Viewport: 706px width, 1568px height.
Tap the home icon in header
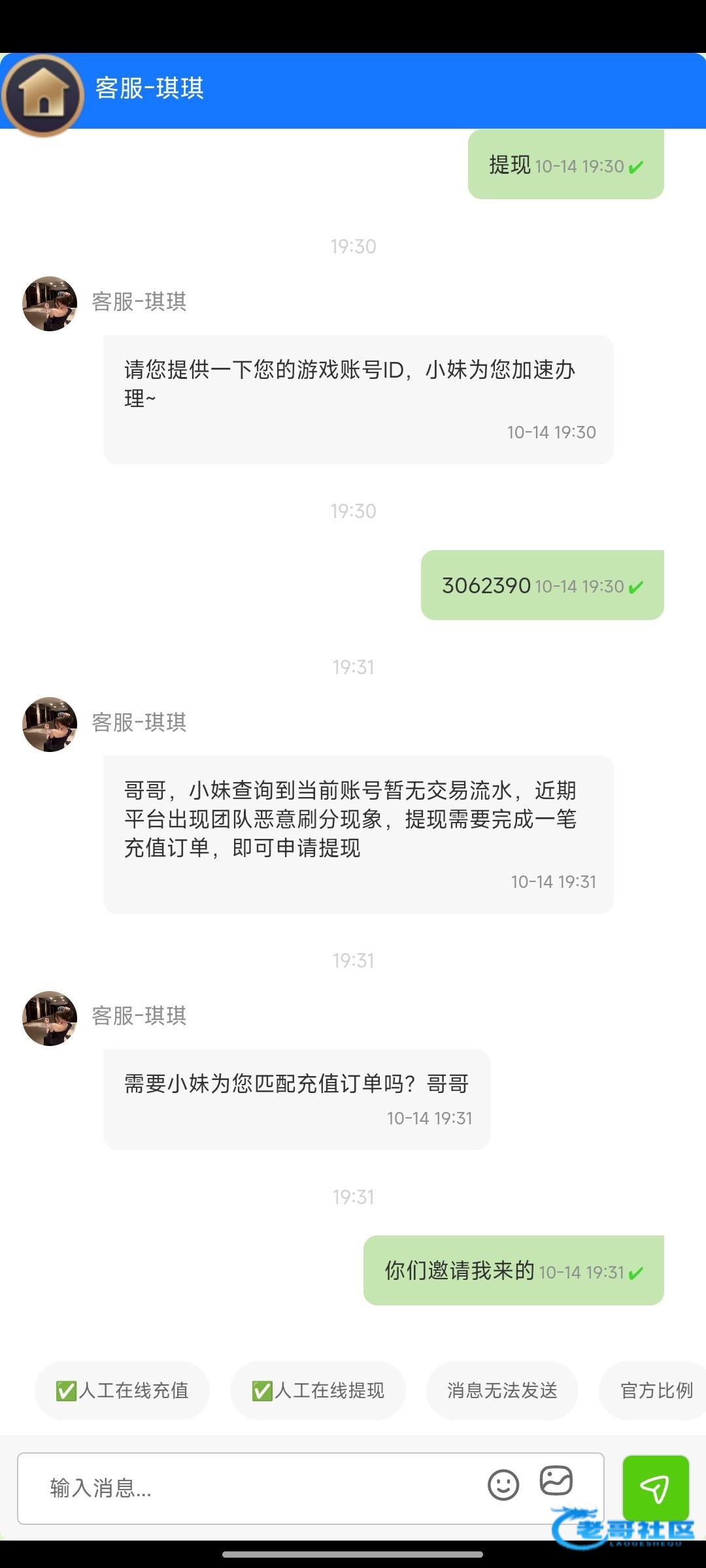(x=43, y=95)
